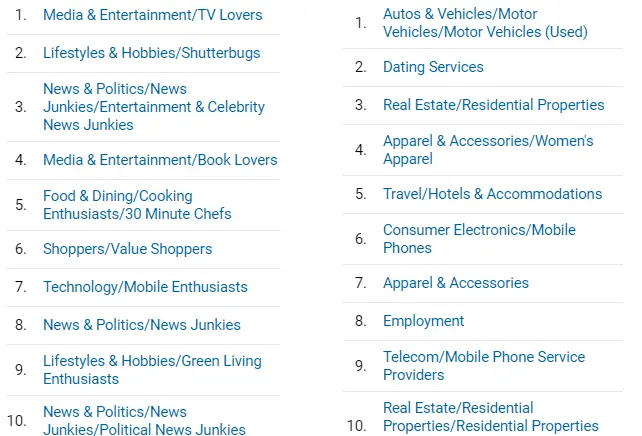
Task: Tap Political News Junkies link
Action: point(144,420)
